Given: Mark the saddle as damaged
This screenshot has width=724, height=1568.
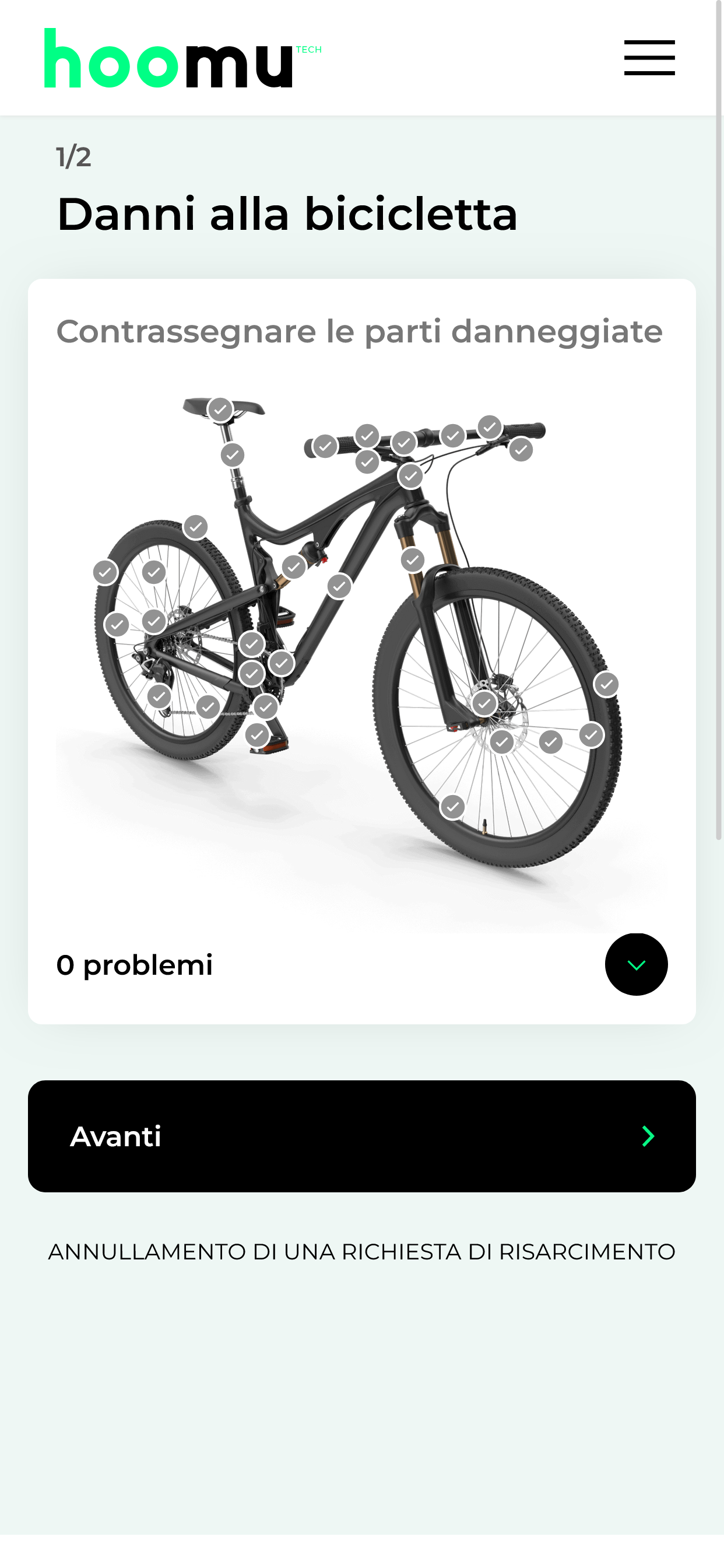Looking at the screenshot, I should point(220,409).
